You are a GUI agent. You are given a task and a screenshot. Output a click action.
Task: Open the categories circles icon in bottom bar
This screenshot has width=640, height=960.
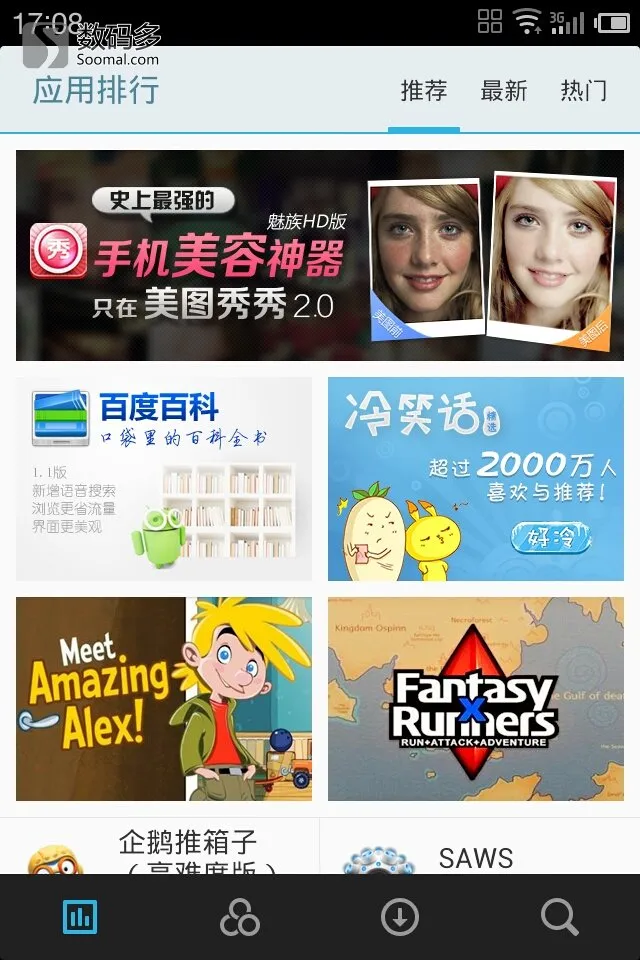tap(240, 916)
